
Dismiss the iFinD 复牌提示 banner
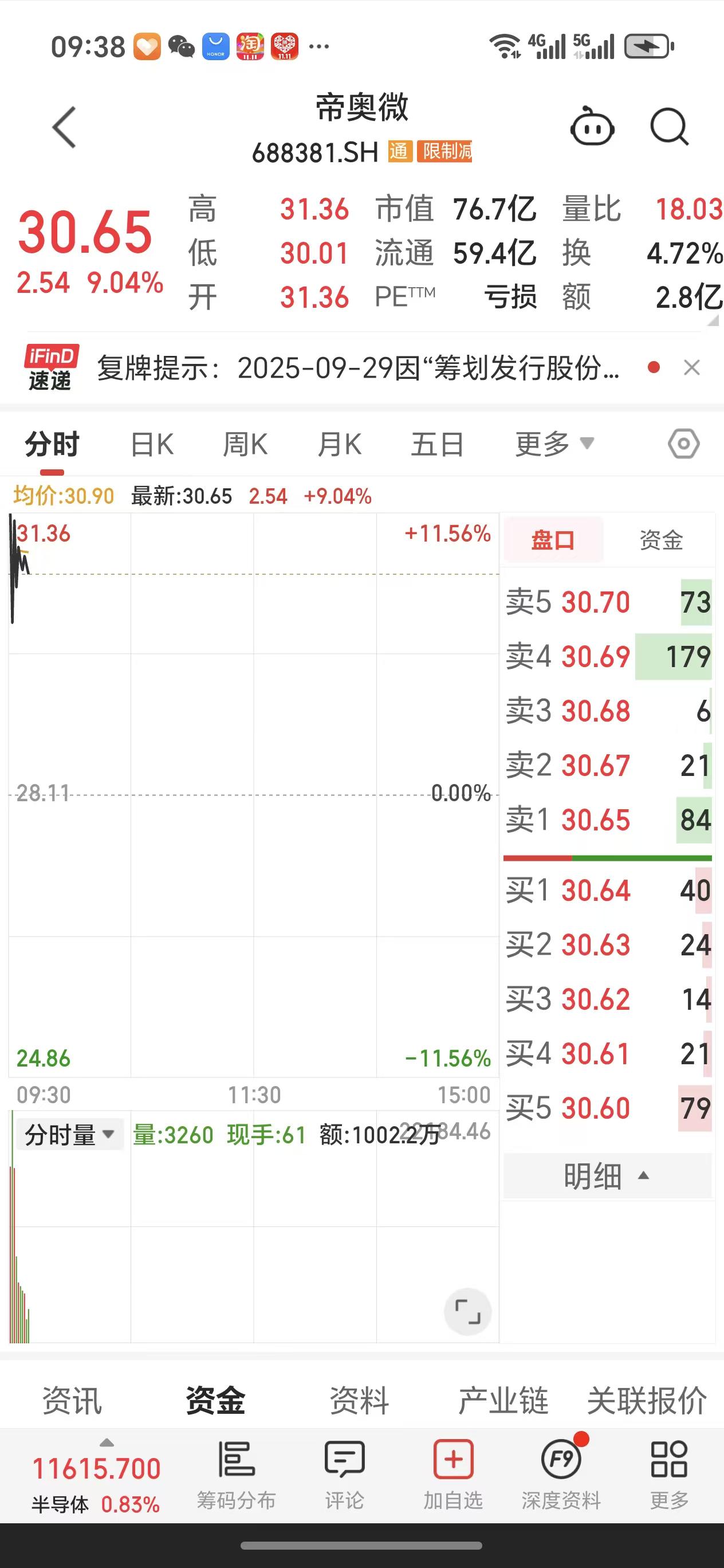coord(692,368)
